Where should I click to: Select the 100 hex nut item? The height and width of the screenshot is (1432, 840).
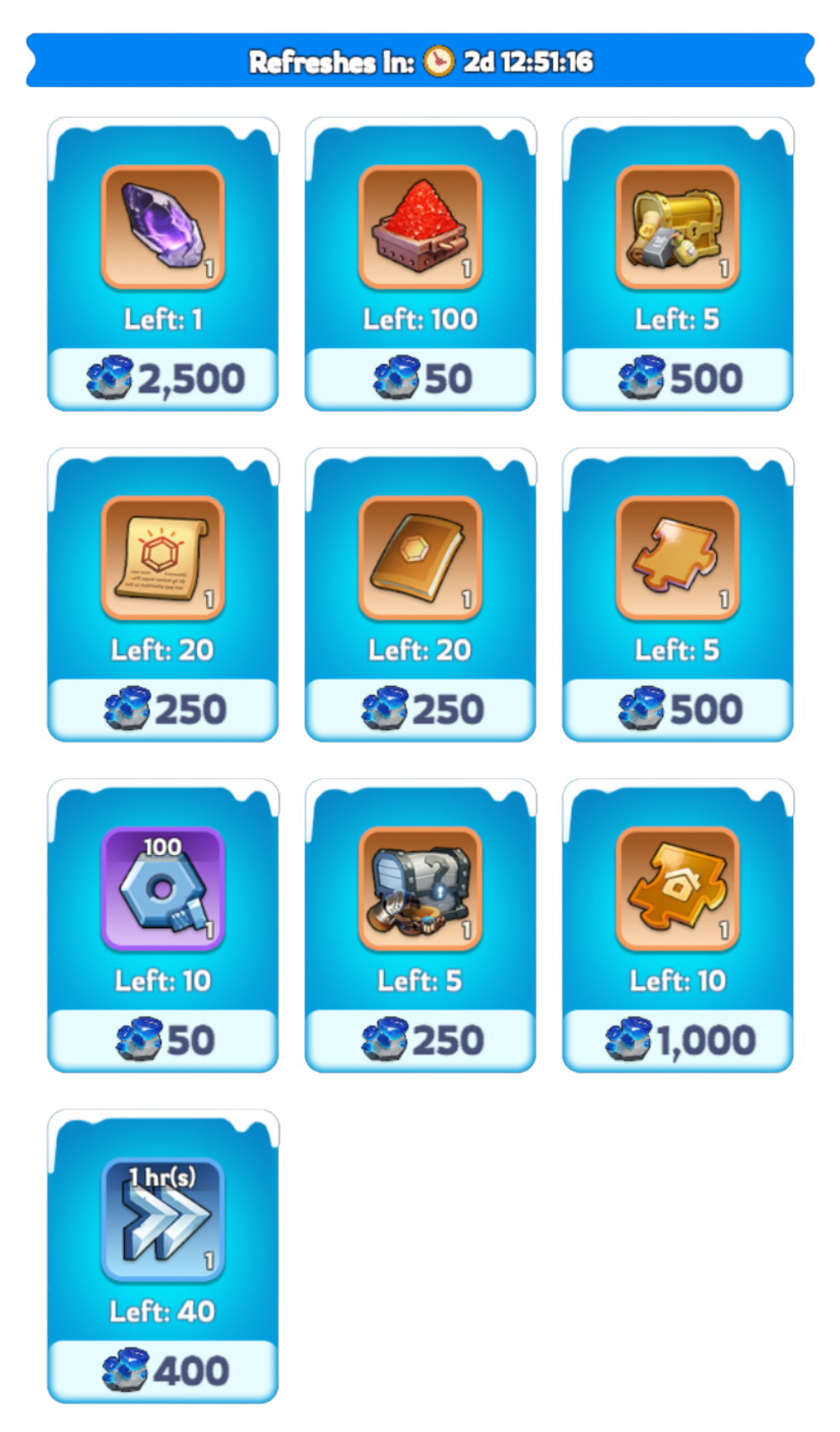click(163, 889)
